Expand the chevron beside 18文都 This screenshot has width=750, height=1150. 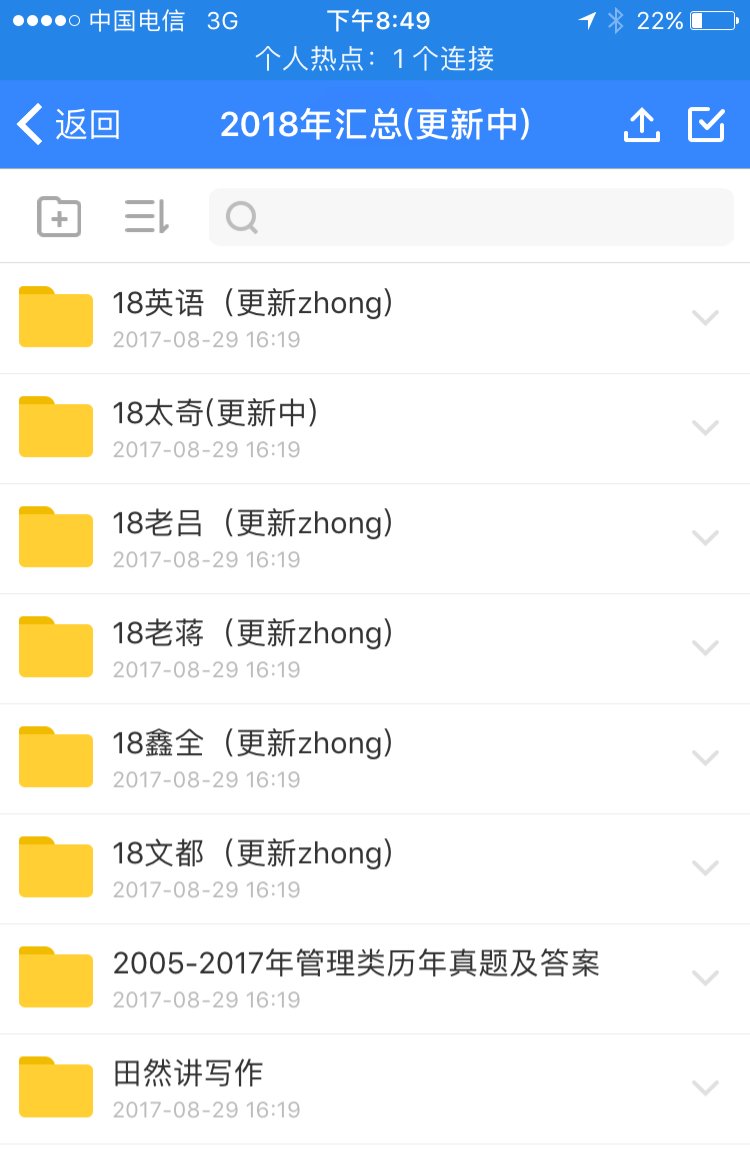(x=706, y=868)
